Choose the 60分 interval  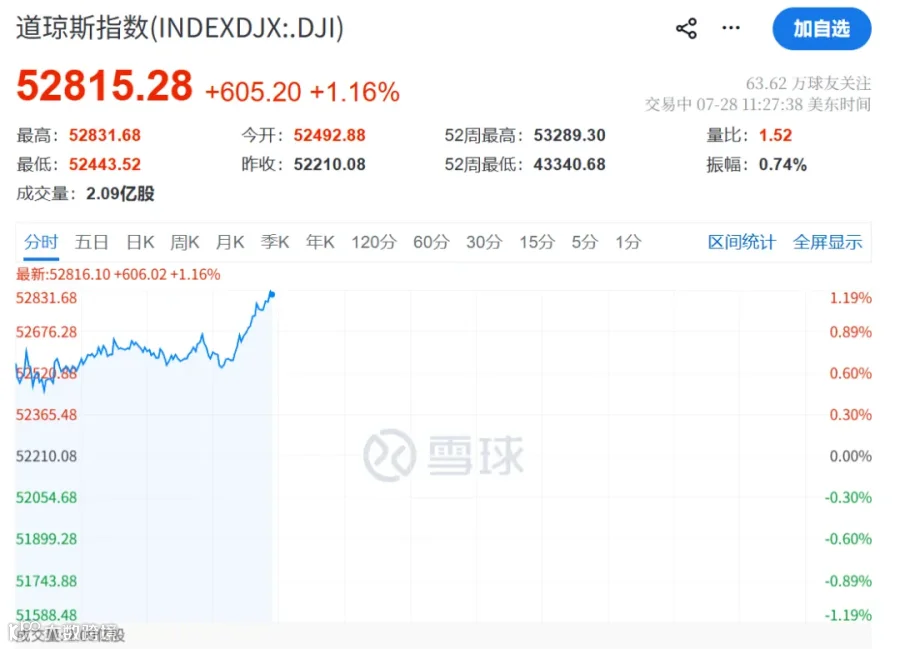(431, 242)
